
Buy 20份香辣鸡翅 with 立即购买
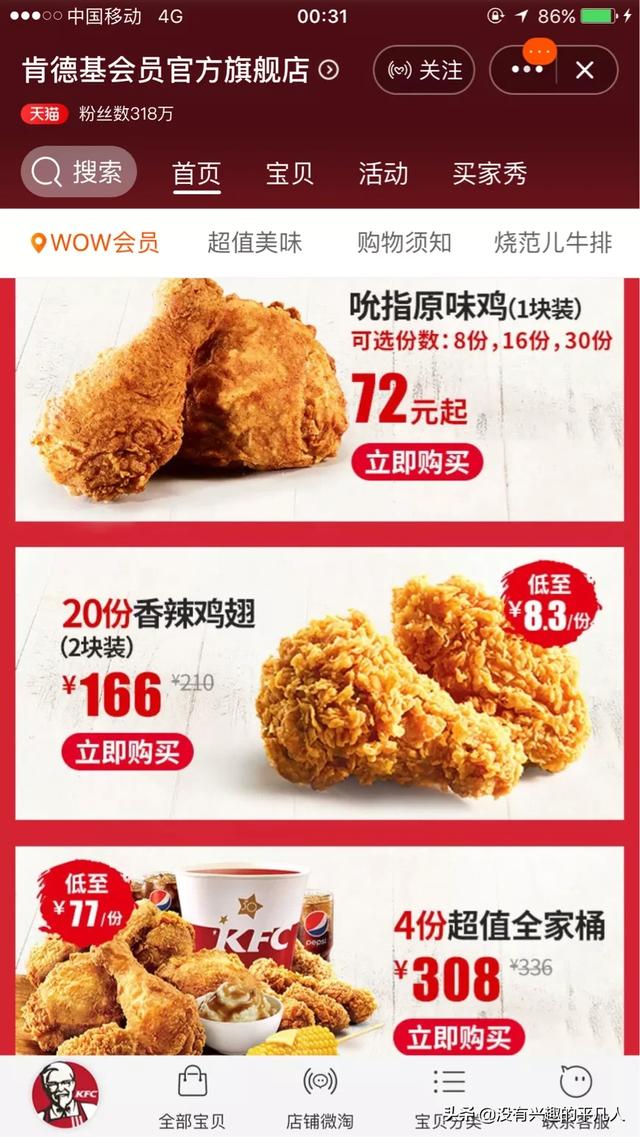click(x=127, y=752)
